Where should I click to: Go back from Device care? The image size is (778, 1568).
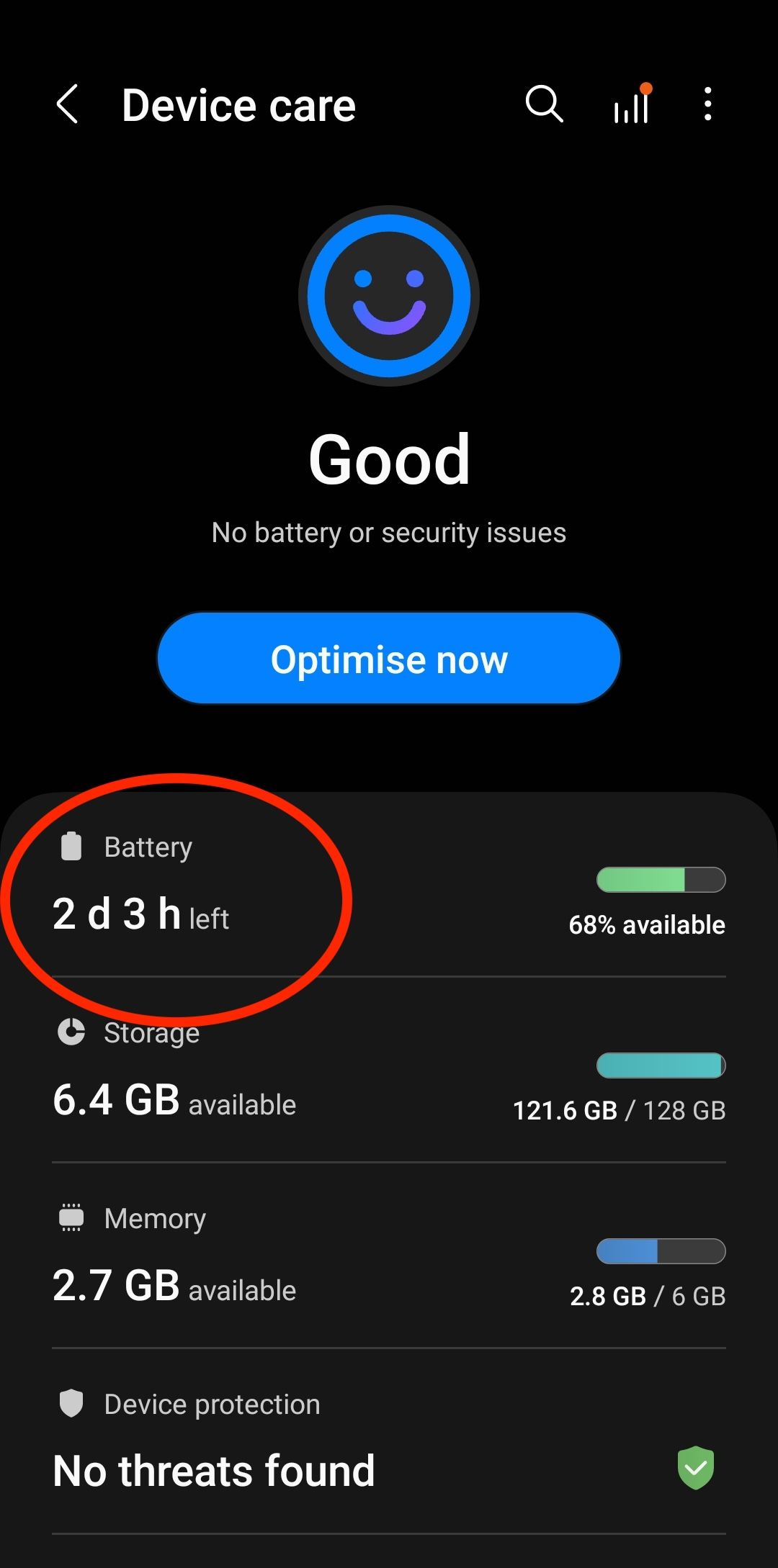(67, 105)
